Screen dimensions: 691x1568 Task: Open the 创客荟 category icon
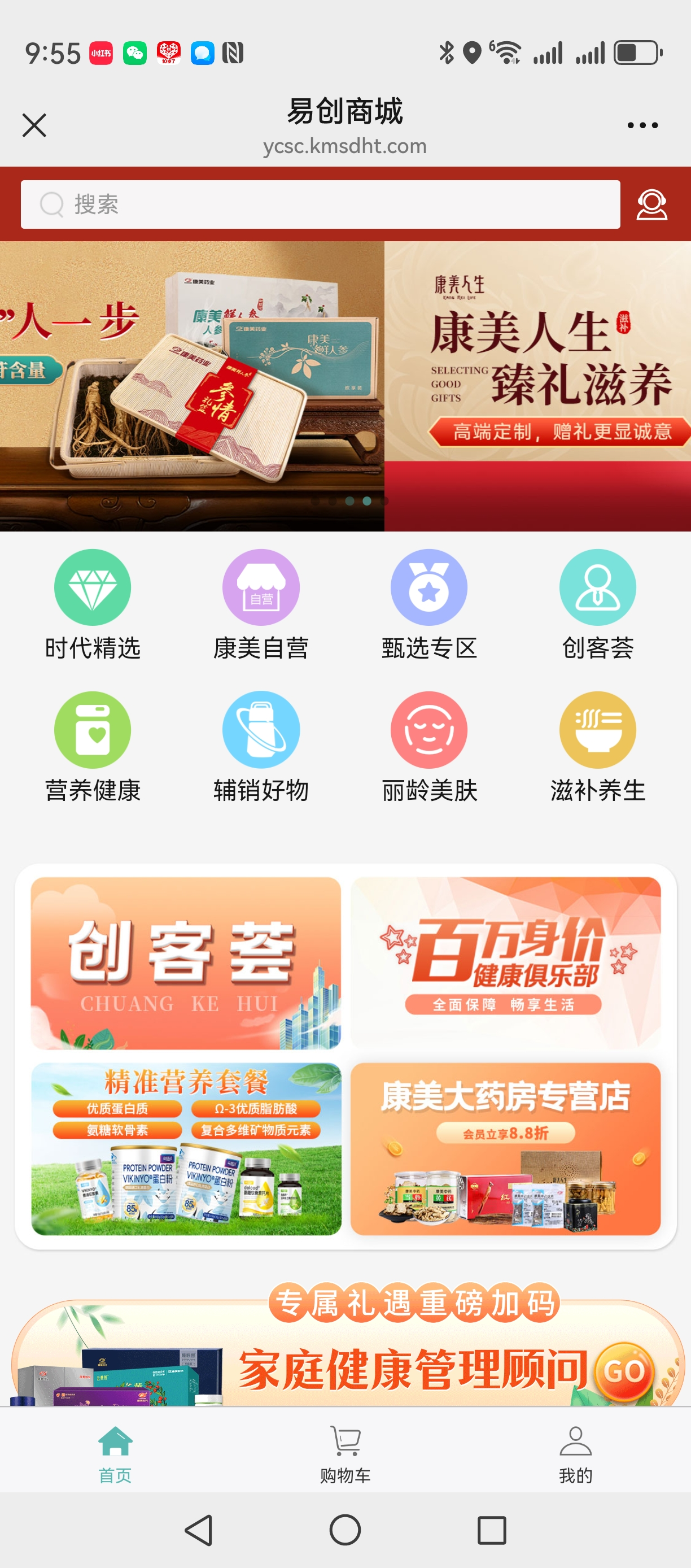(x=597, y=588)
